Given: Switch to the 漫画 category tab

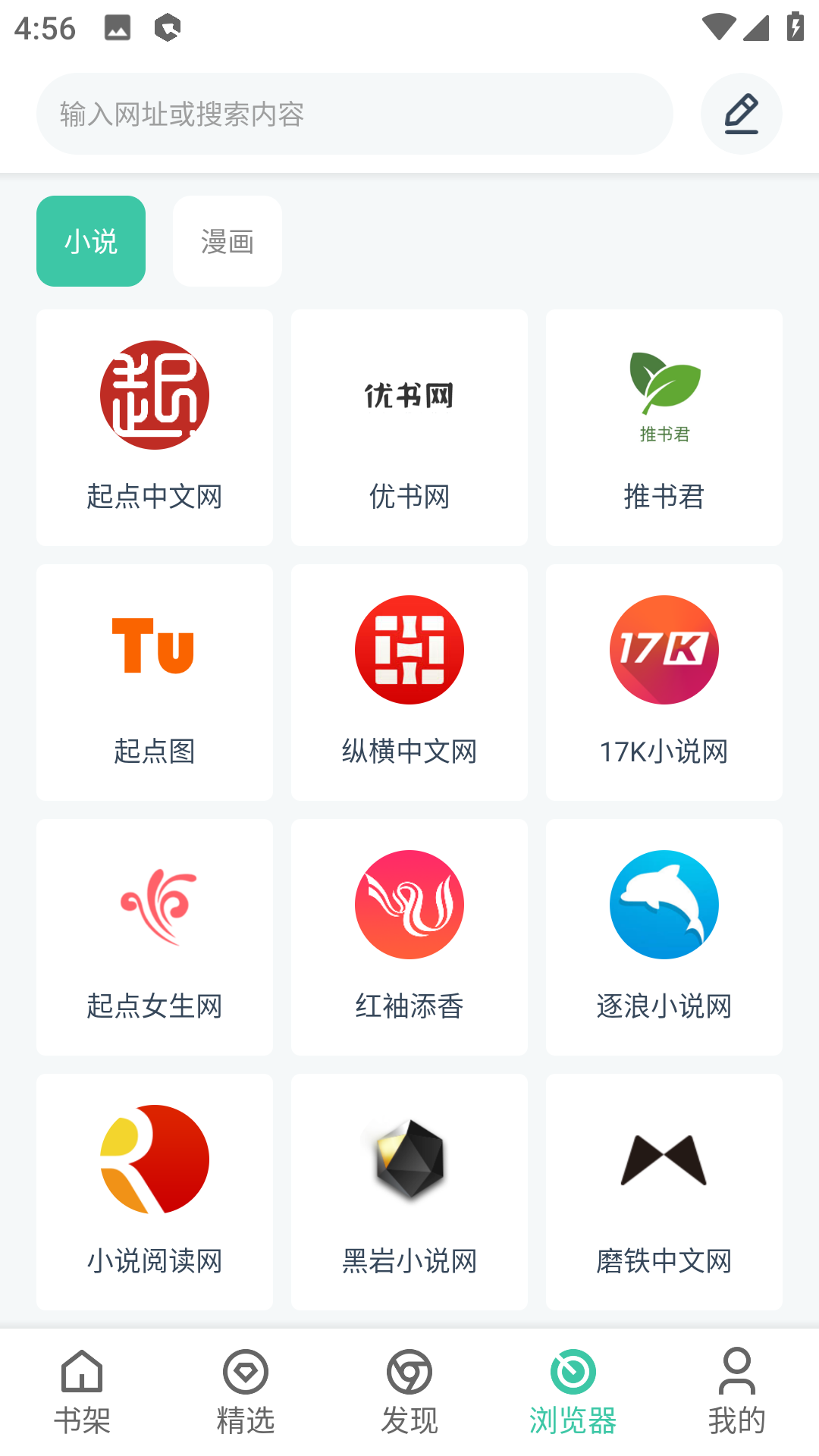Looking at the screenshot, I should (227, 241).
